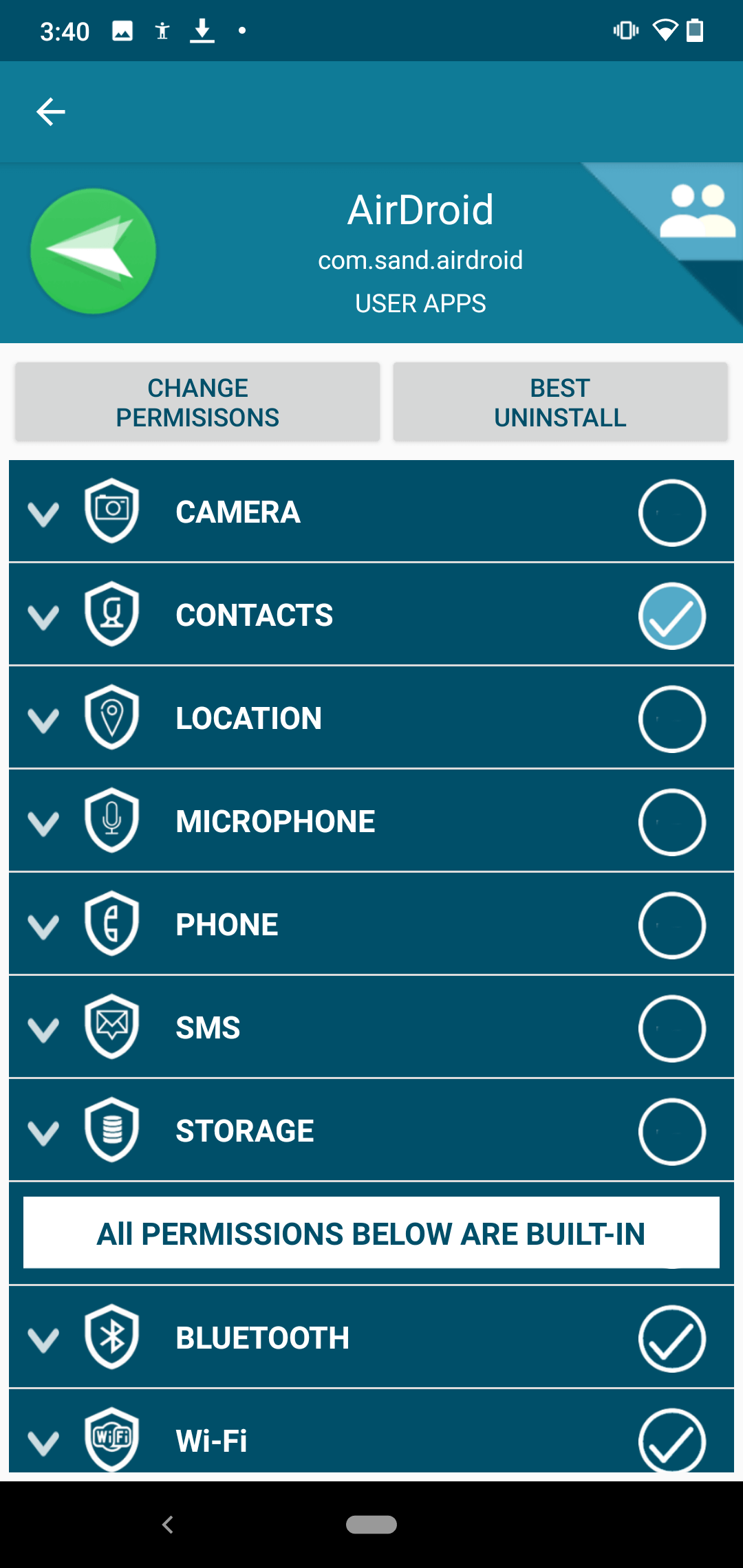Expand Microphone permission details

pyautogui.click(x=43, y=823)
